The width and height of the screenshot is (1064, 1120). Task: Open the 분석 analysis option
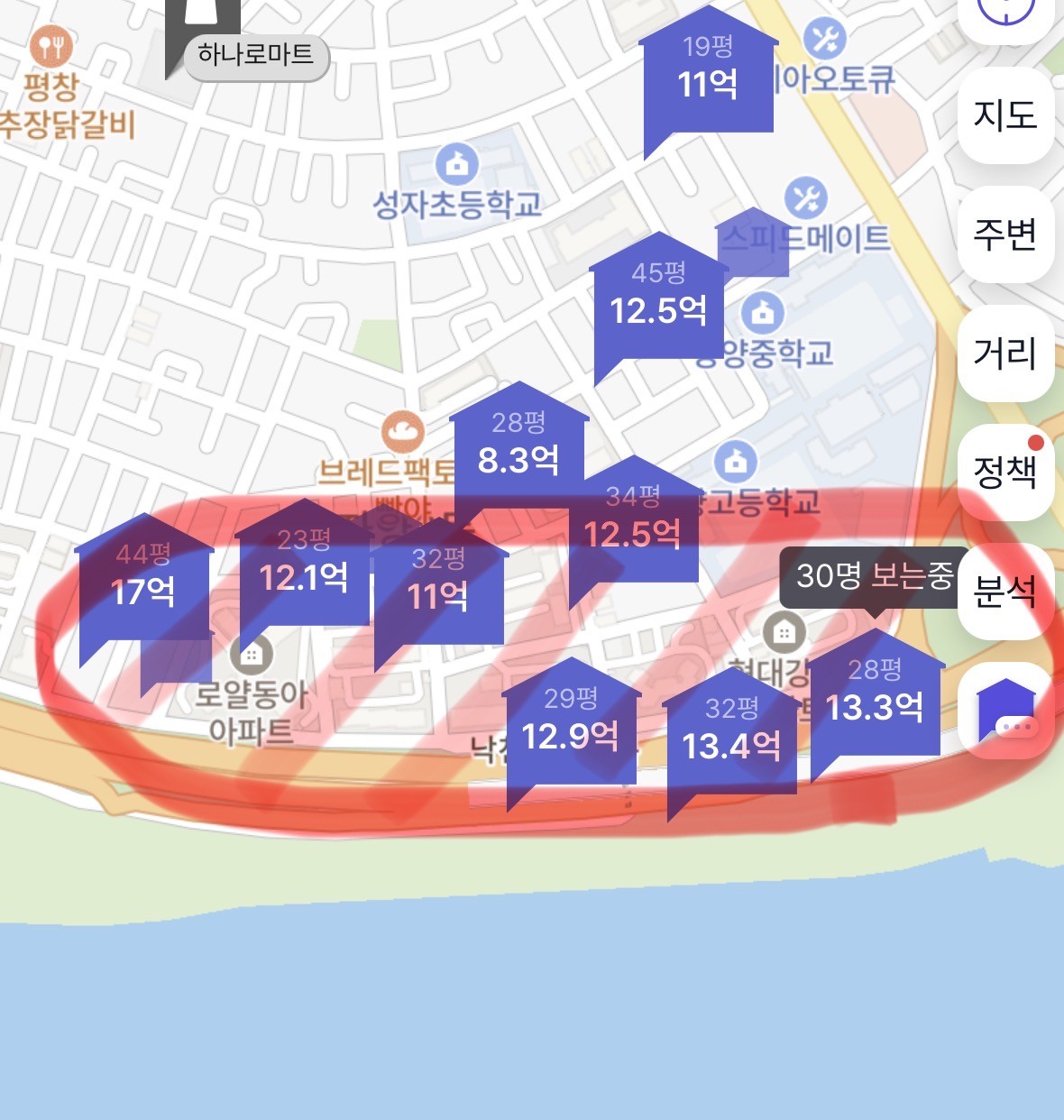click(x=1005, y=591)
